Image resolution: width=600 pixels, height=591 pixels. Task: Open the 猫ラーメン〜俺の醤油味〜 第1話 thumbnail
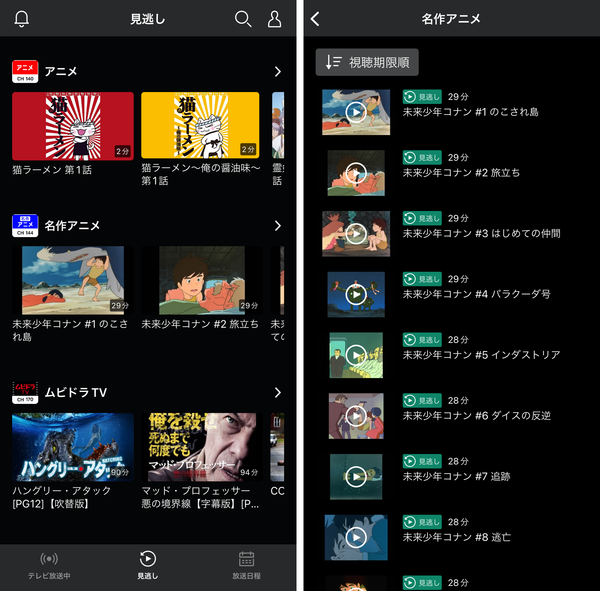[200, 125]
